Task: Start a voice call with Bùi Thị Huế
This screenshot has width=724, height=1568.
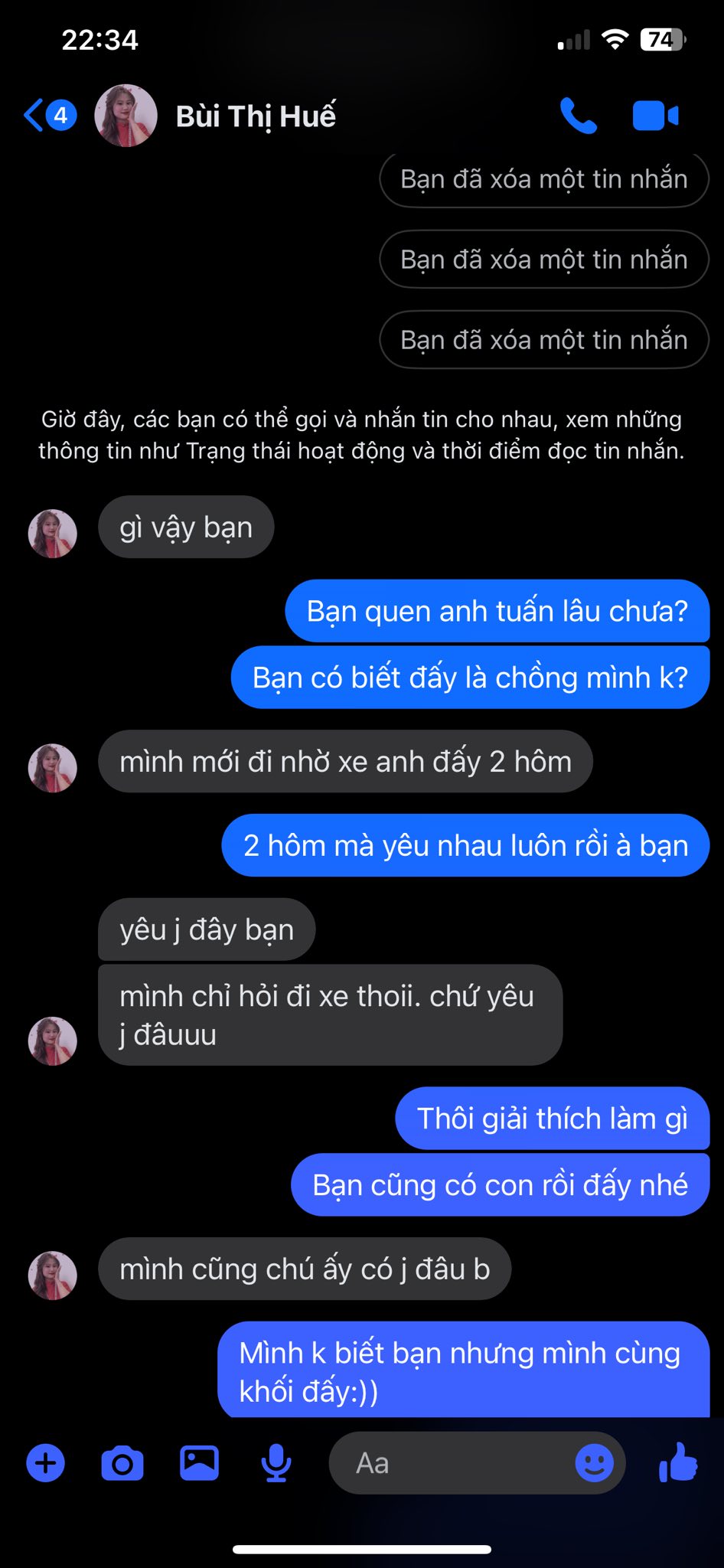Action: point(578,116)
